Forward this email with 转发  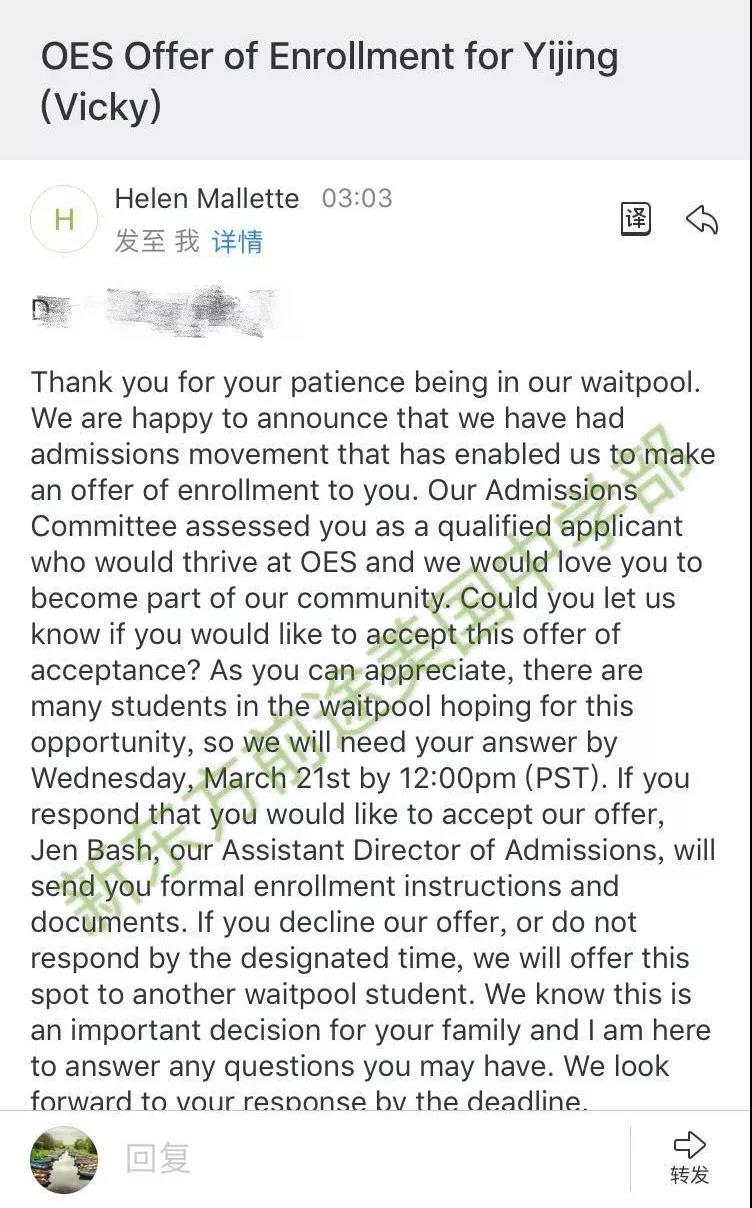click(x=690, y=1158)
